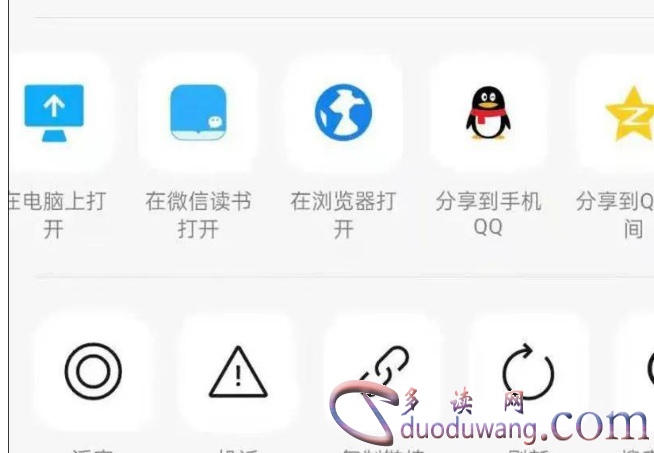
Task: Open the page in browser
Action: pyautogui.click(x=343, y=112)
